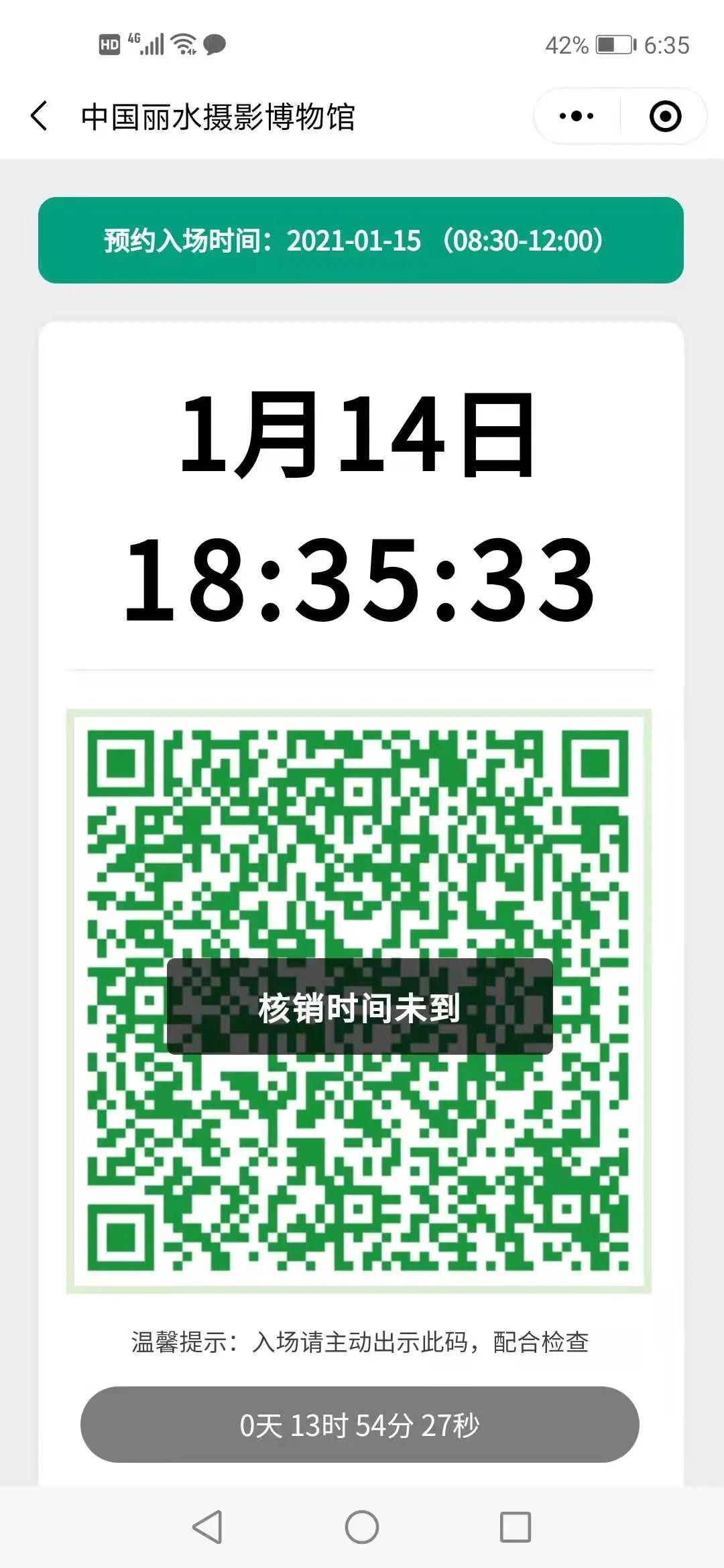The width and height of the screenshot is (724, 1568).
Task: Open recent apps with the square button
Action: (516, 1527)
